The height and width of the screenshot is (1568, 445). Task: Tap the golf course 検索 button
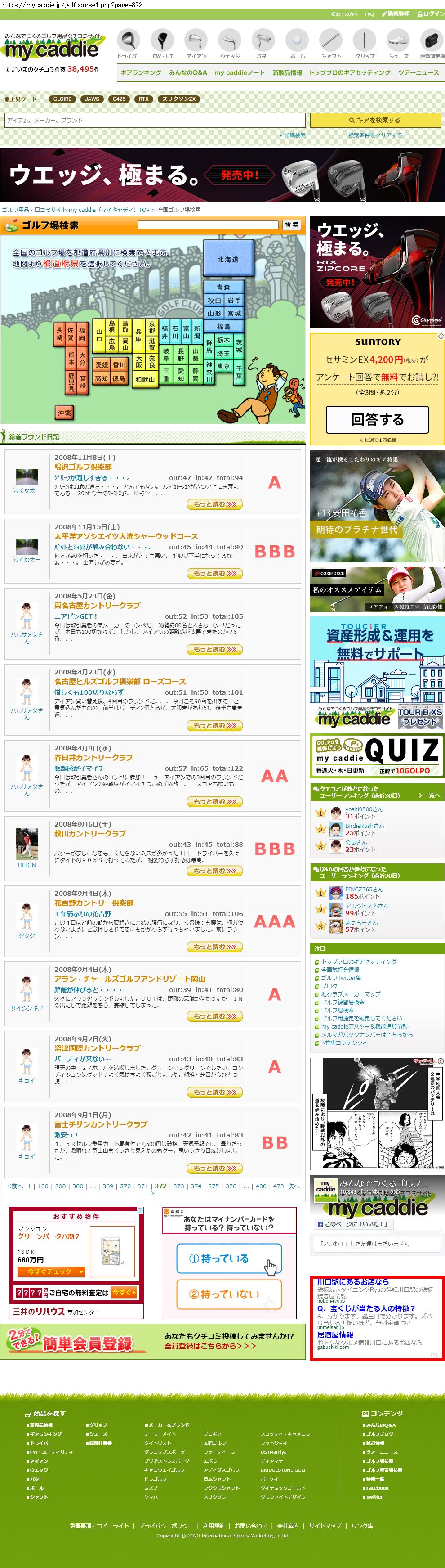(x=292, y=225)
